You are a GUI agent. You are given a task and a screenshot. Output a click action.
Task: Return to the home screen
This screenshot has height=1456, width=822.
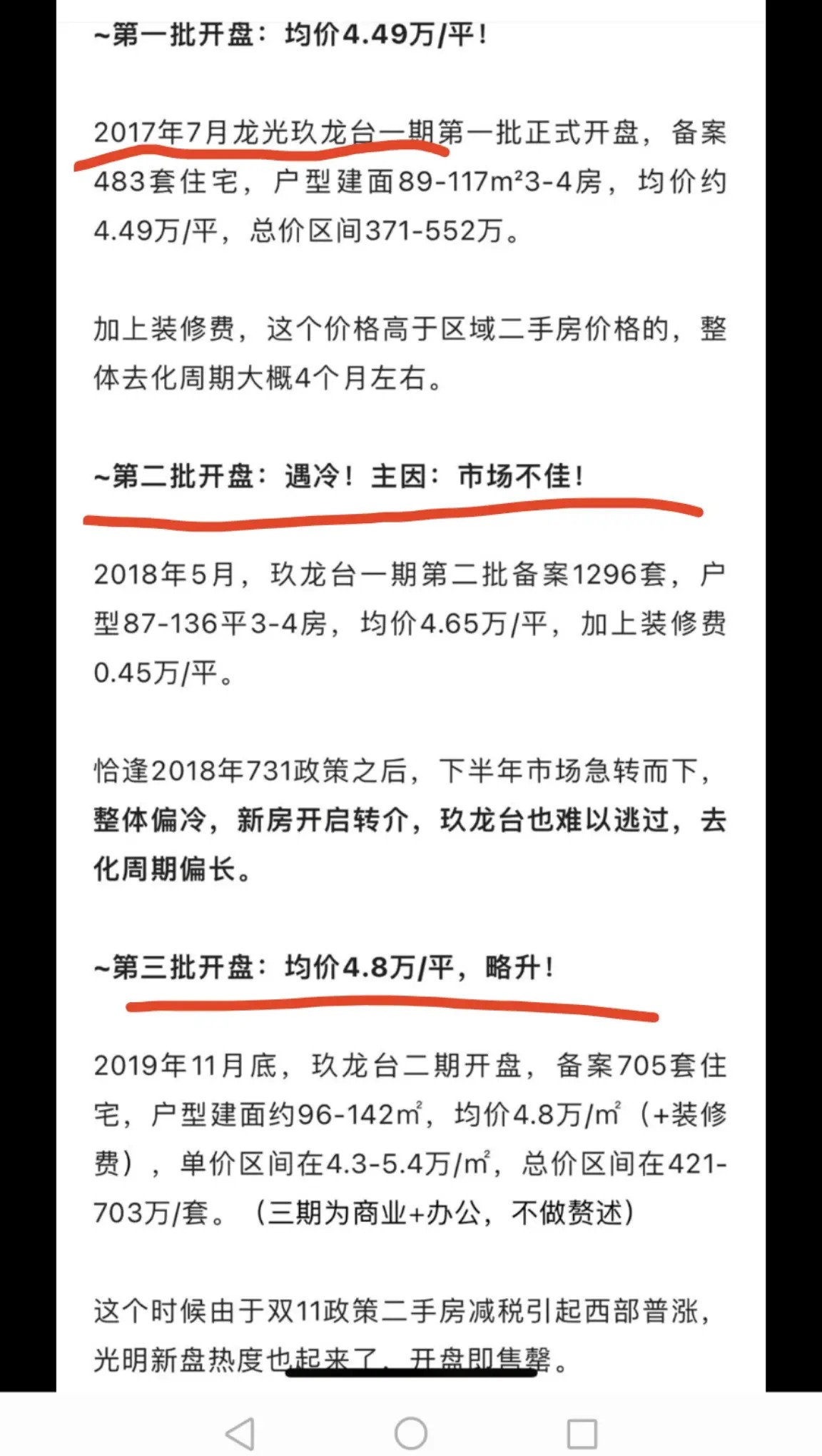pos(411,1433)
